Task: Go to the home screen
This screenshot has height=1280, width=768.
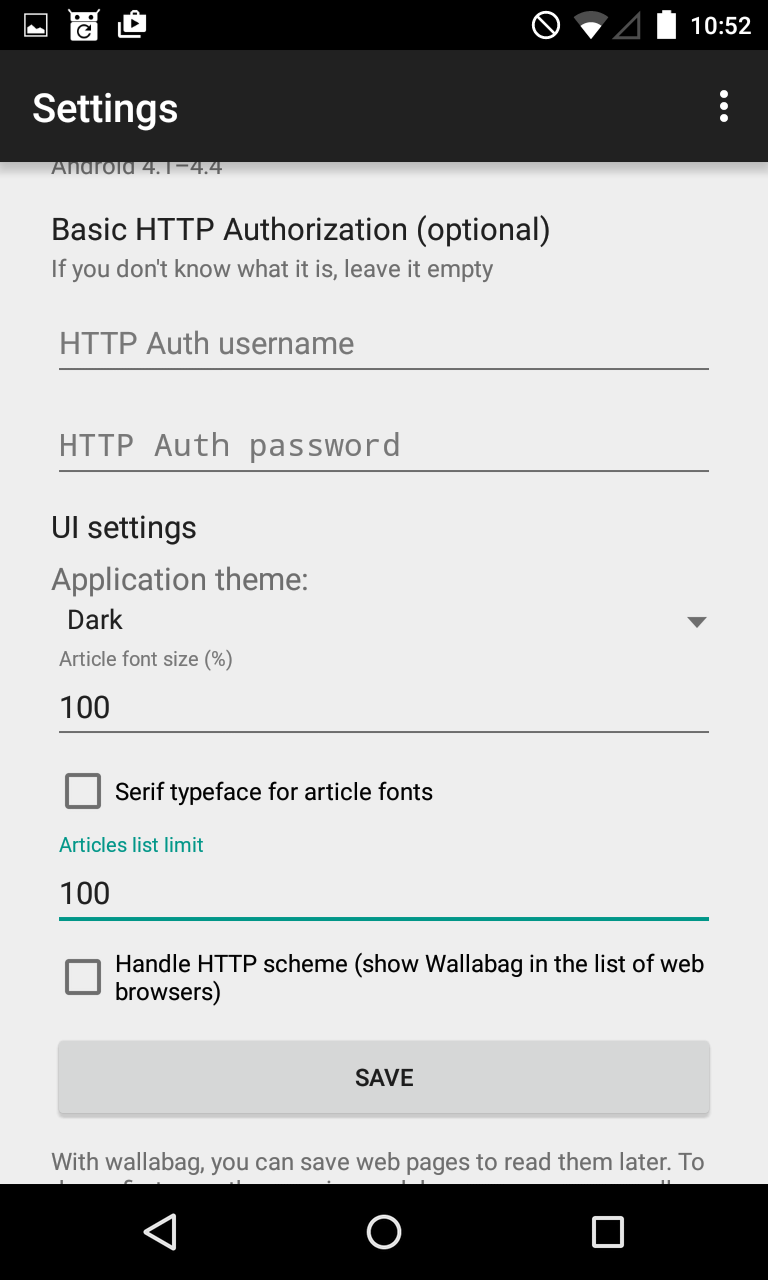Action: (384, 1232)
